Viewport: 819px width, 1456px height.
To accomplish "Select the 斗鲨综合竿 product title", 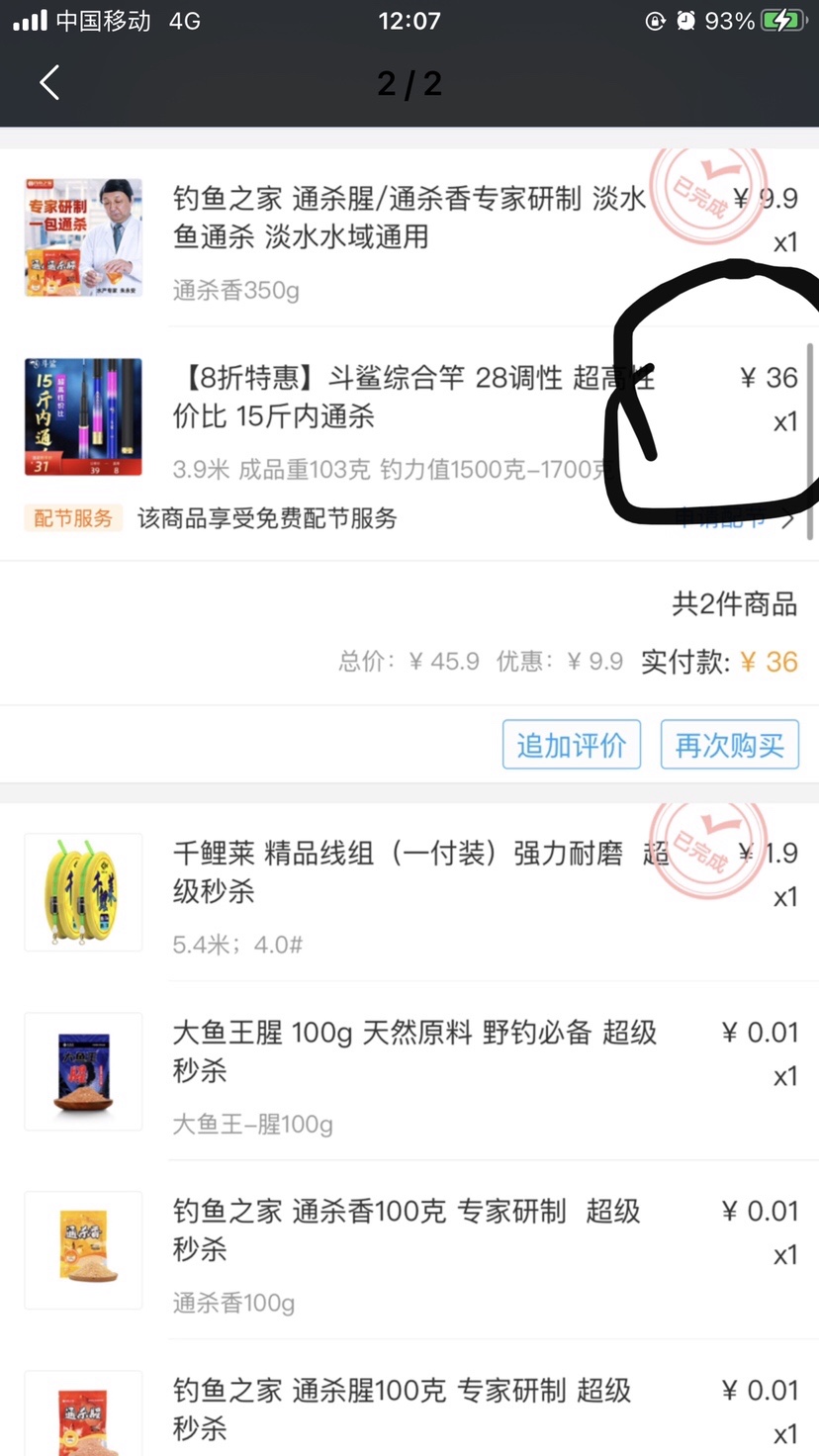I will coord(396,398).
